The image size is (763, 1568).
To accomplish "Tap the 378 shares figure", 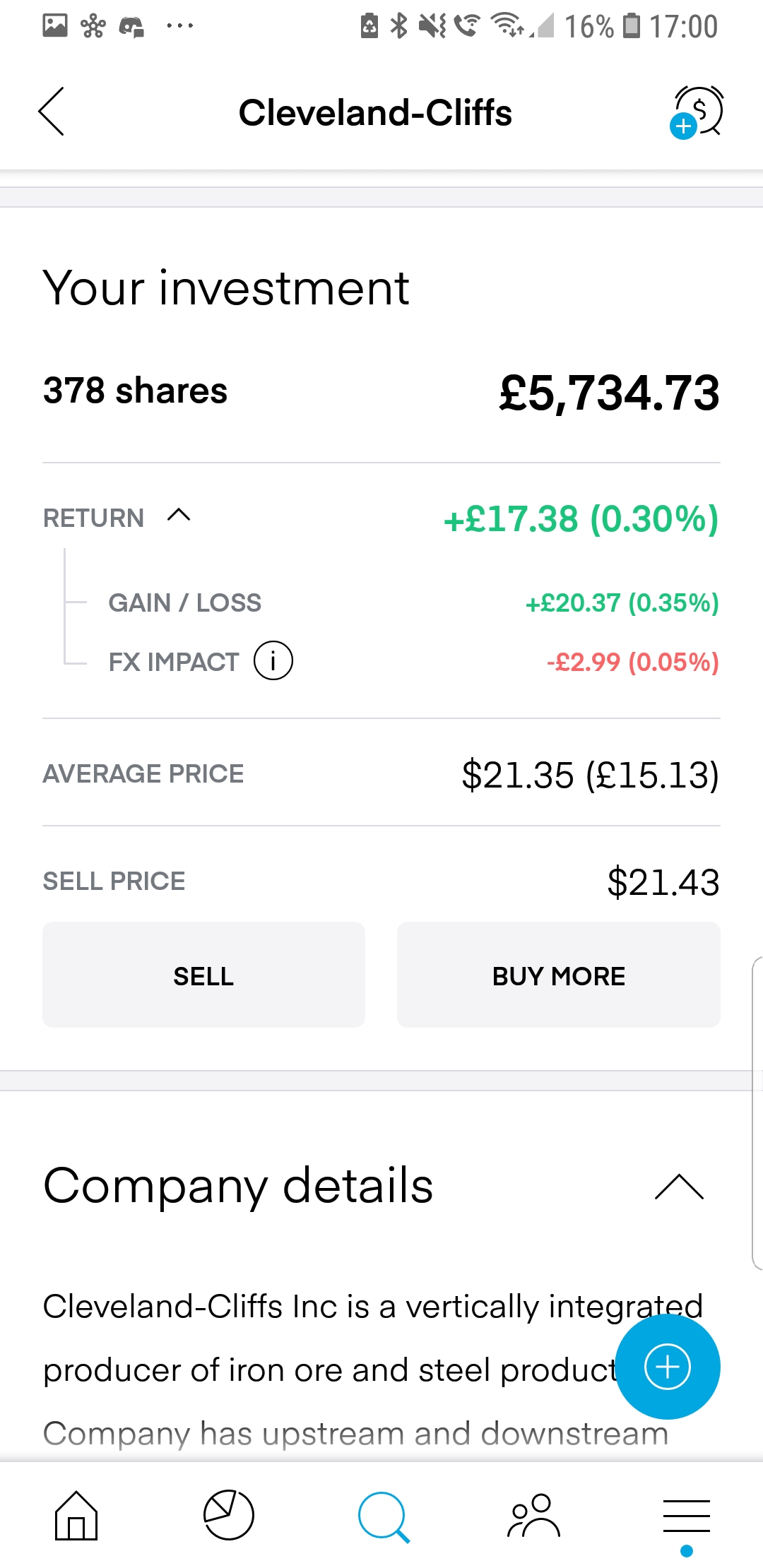I will click(x=134, y=391).
